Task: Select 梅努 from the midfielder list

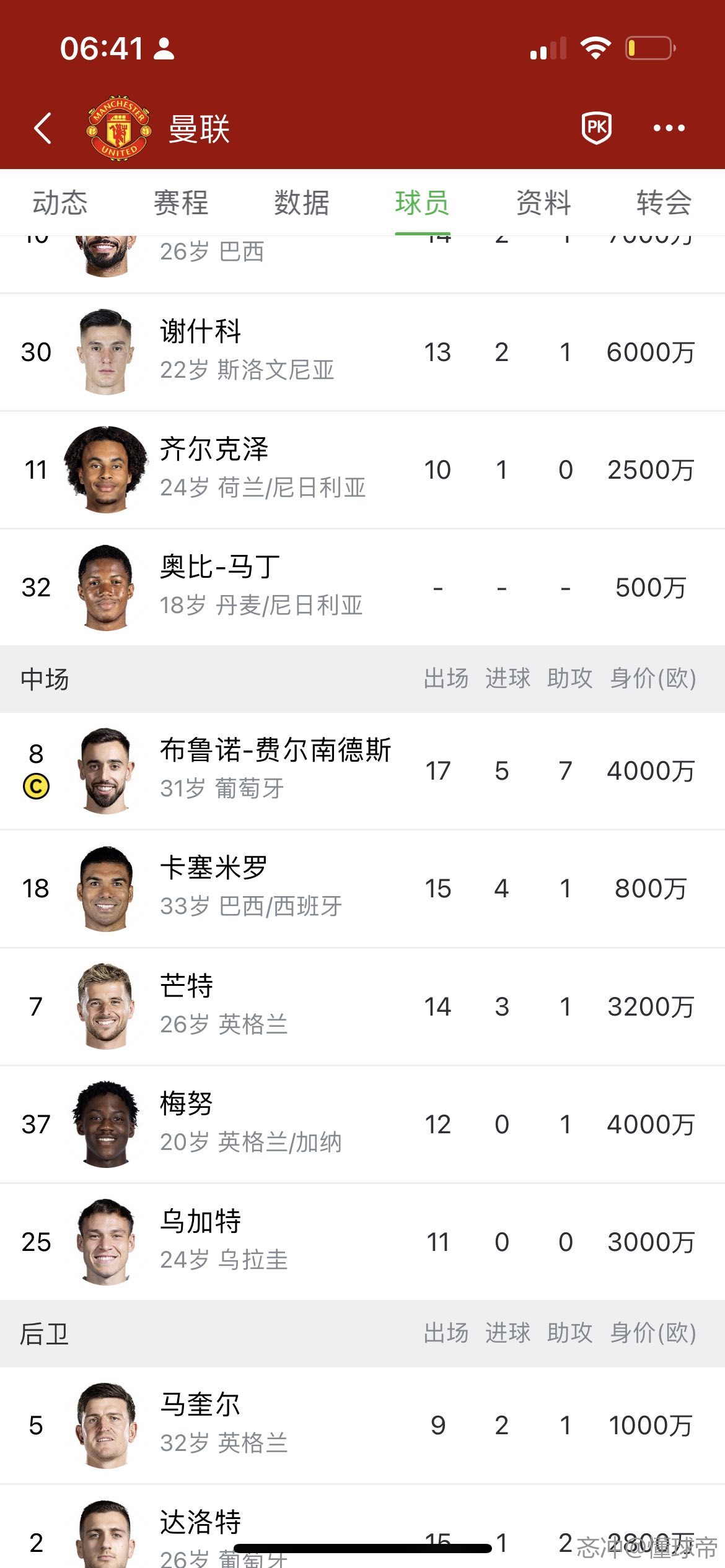Action: coord(187,1122)
